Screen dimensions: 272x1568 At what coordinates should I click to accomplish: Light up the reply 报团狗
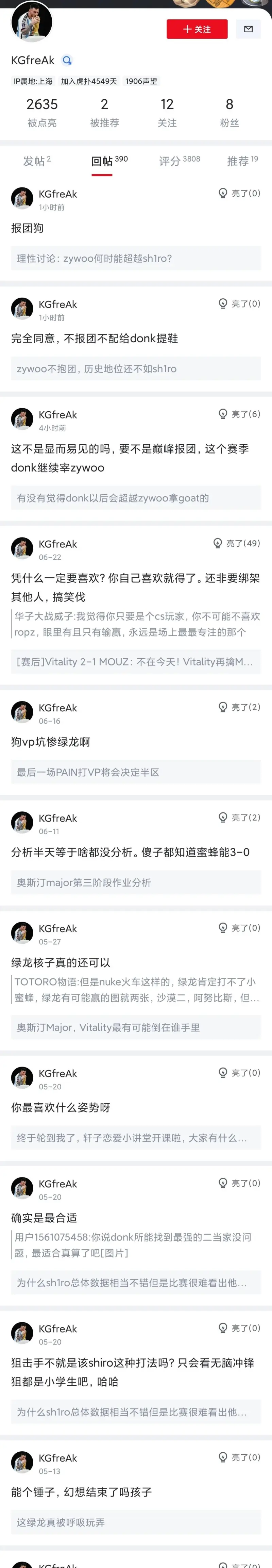pos(239,193)
